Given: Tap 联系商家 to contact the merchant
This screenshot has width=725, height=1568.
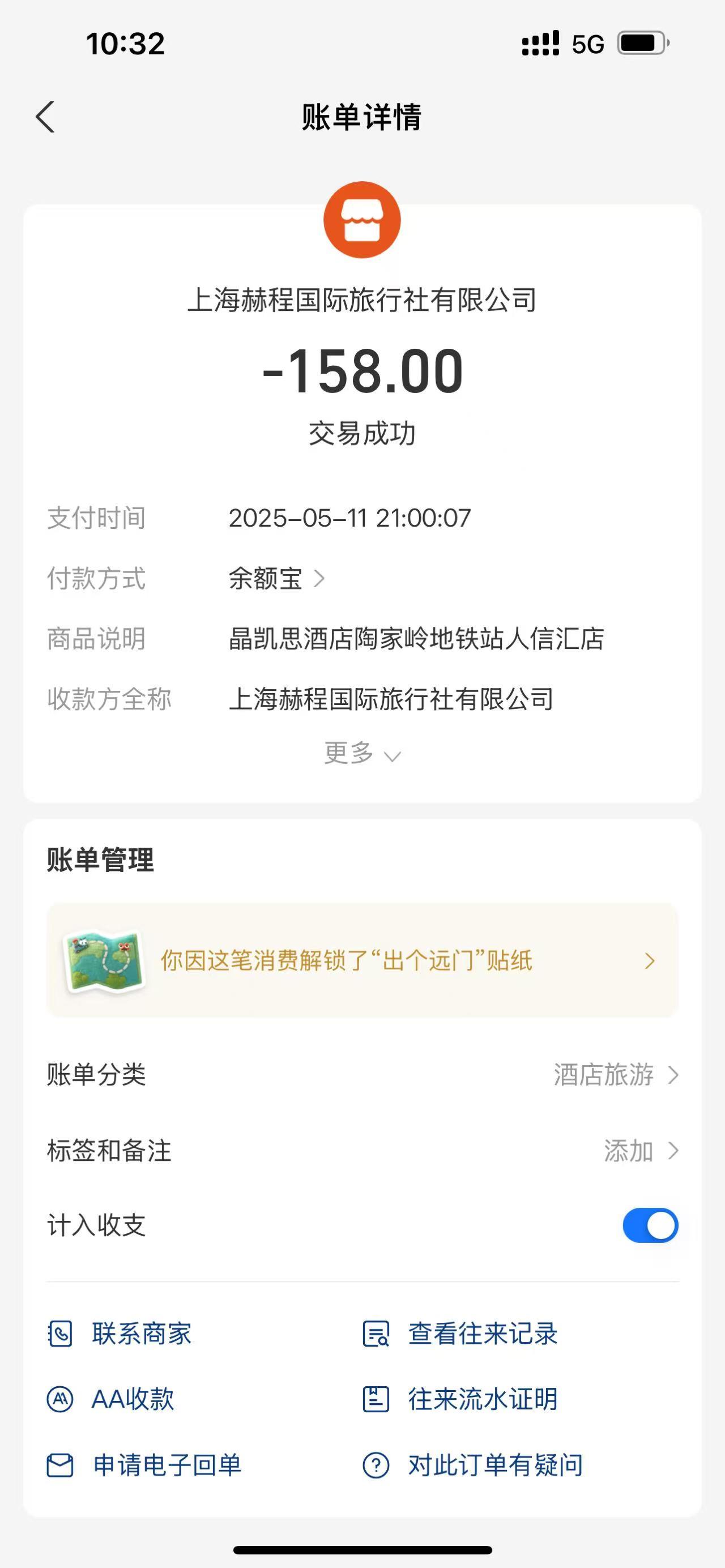Looking at the screenshot, I should coord(121,1334).
